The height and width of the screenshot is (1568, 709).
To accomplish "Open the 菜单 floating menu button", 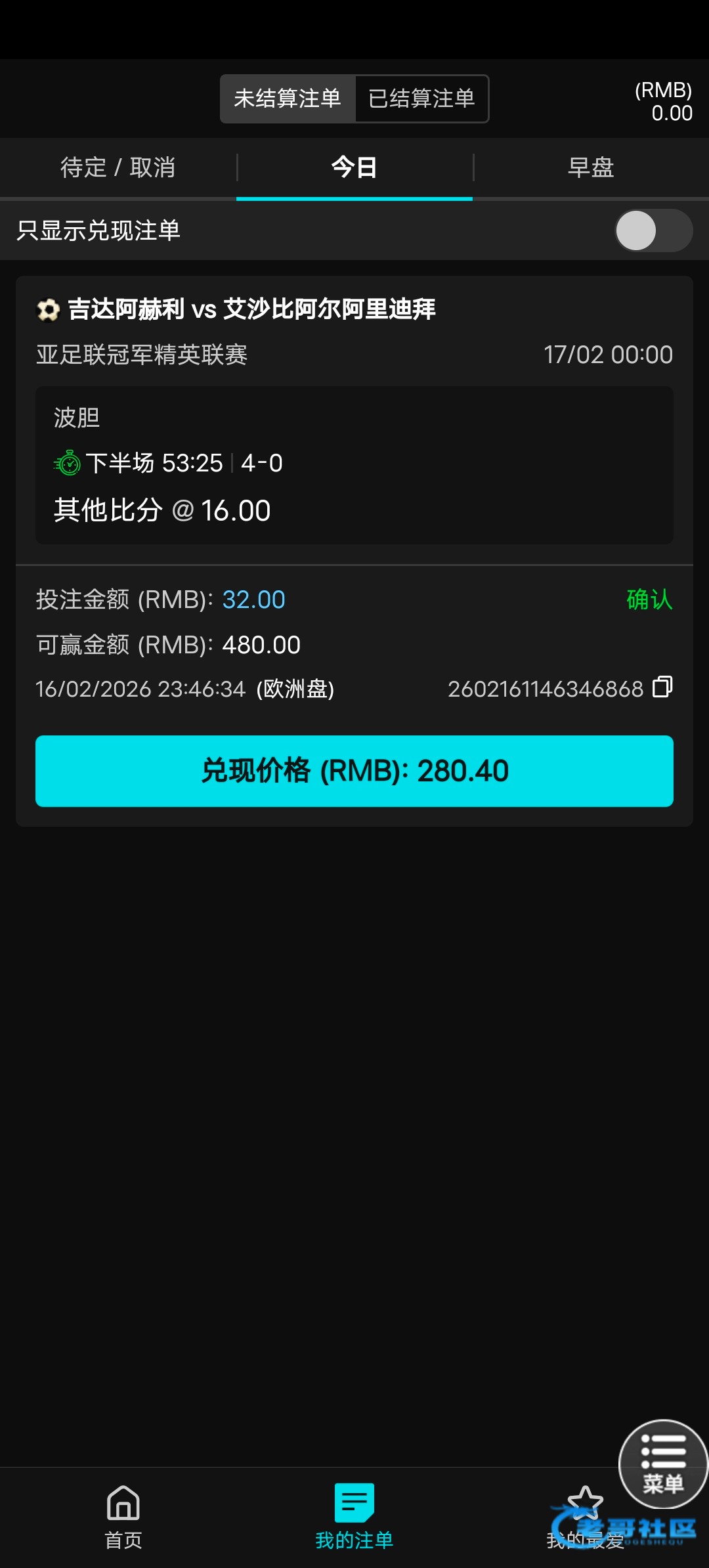I will click(x=663, y=1464).
